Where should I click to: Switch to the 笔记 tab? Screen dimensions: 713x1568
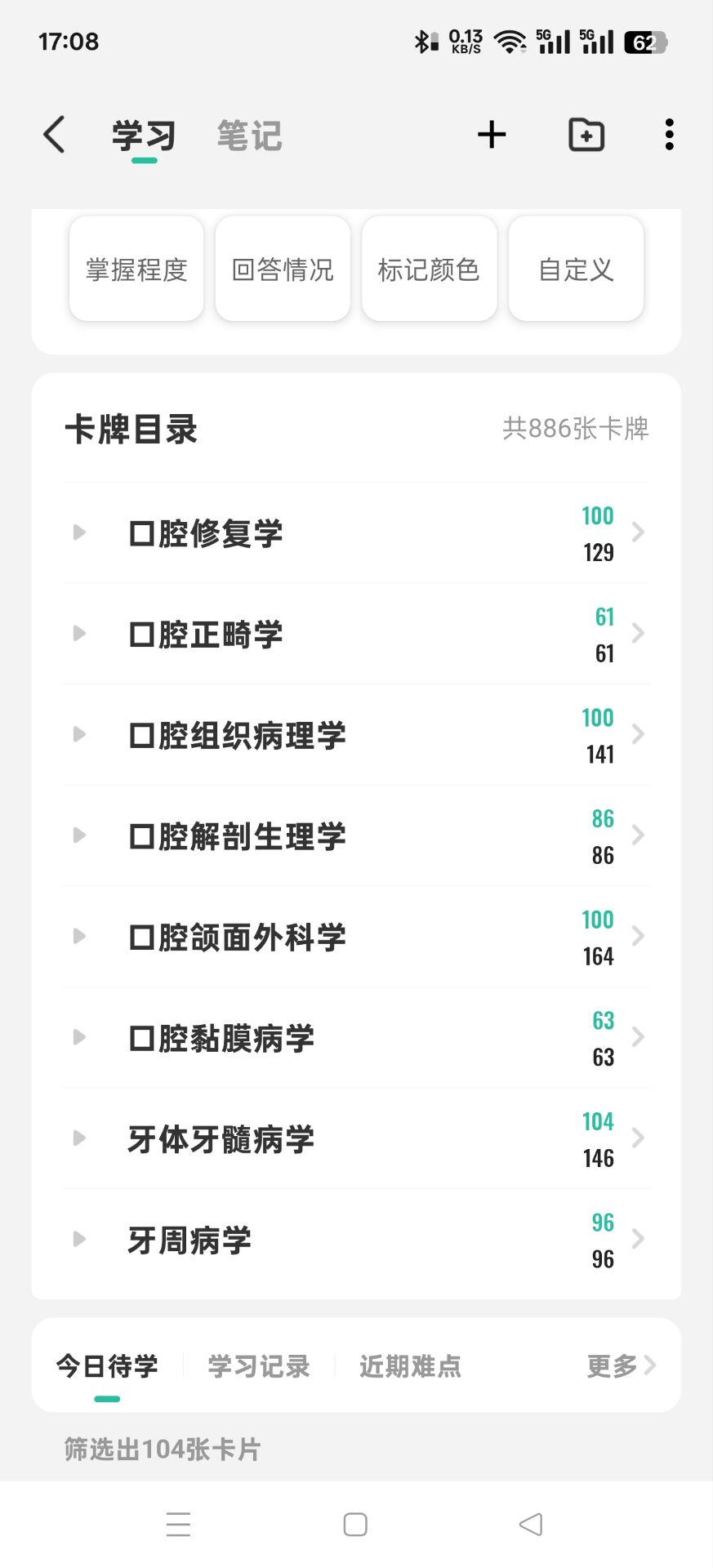pyautogui.click(x=250, y=136)
